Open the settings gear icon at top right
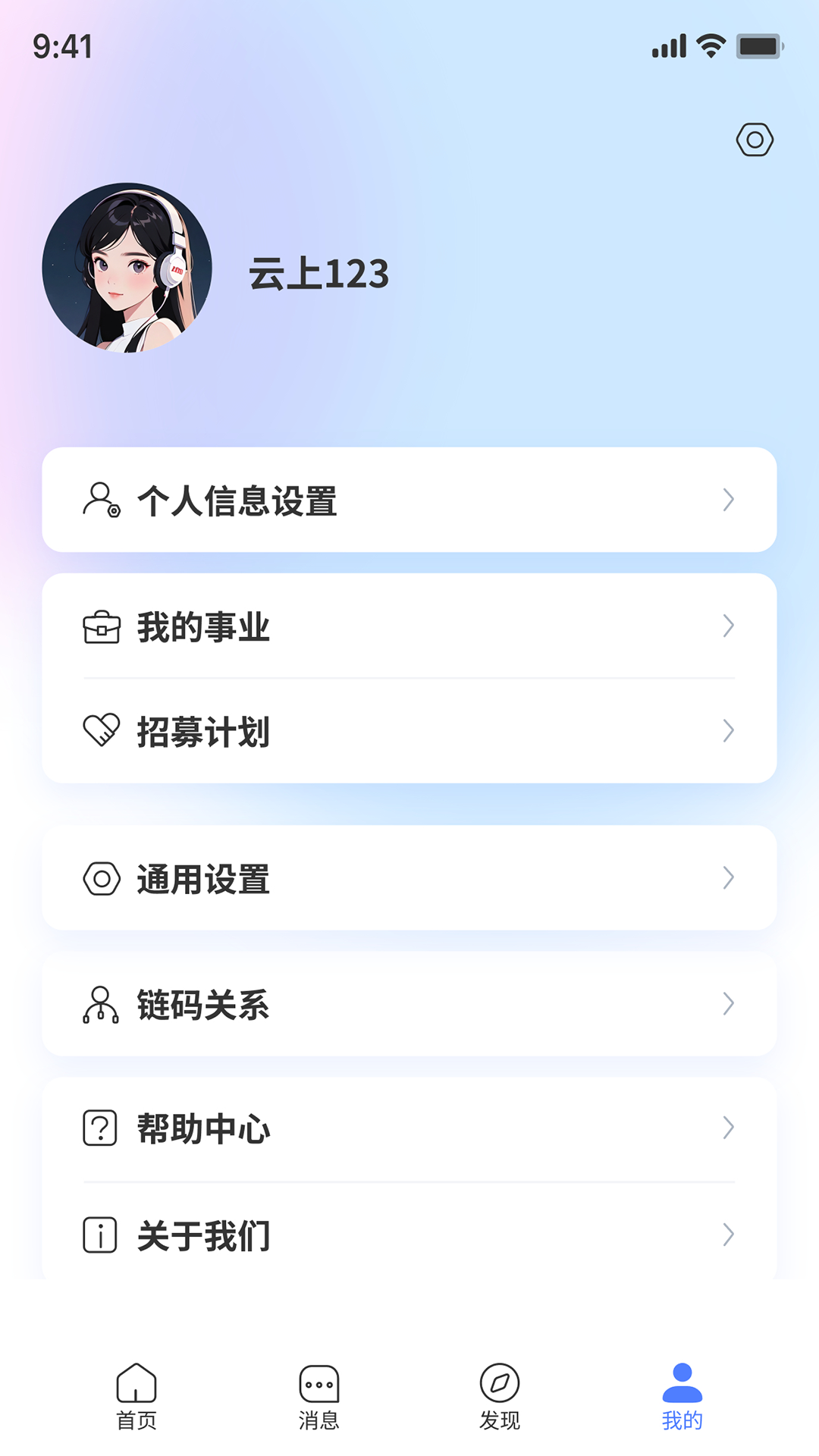This screenshot has width=819, height=1456. 755,140
